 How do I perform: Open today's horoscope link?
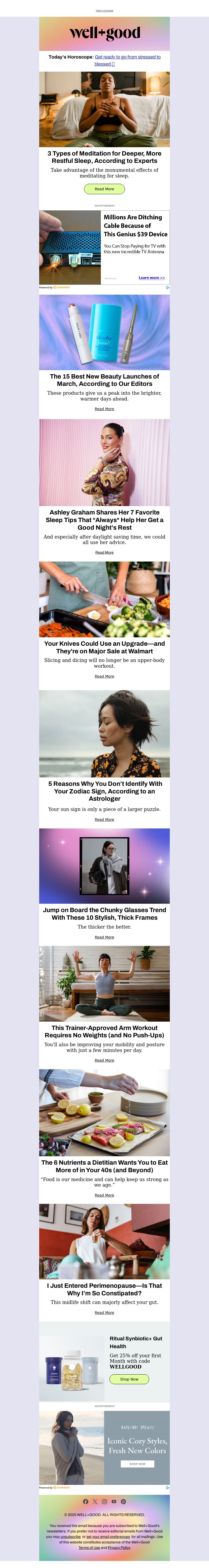[x=127, y=57]
